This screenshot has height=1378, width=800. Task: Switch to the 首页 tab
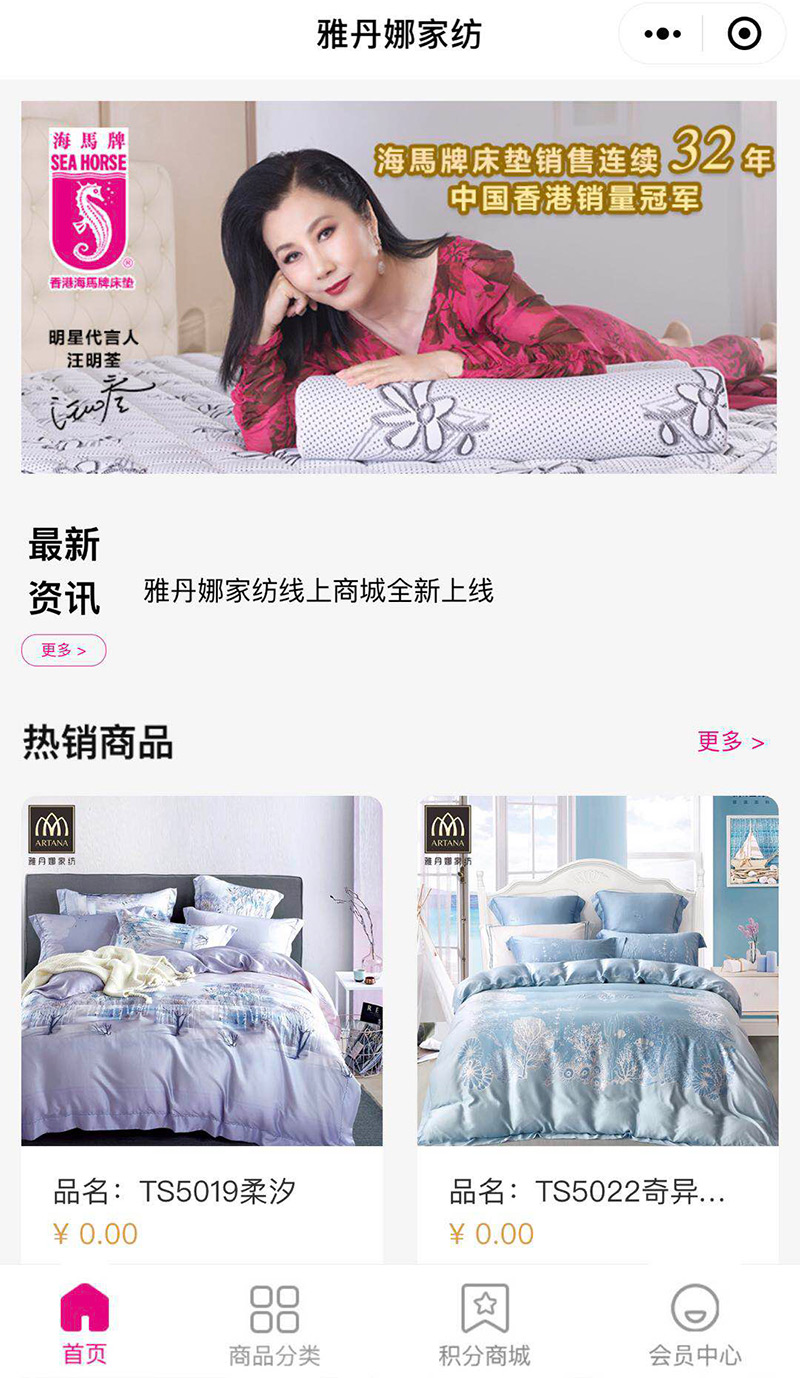click(85, 1324)
